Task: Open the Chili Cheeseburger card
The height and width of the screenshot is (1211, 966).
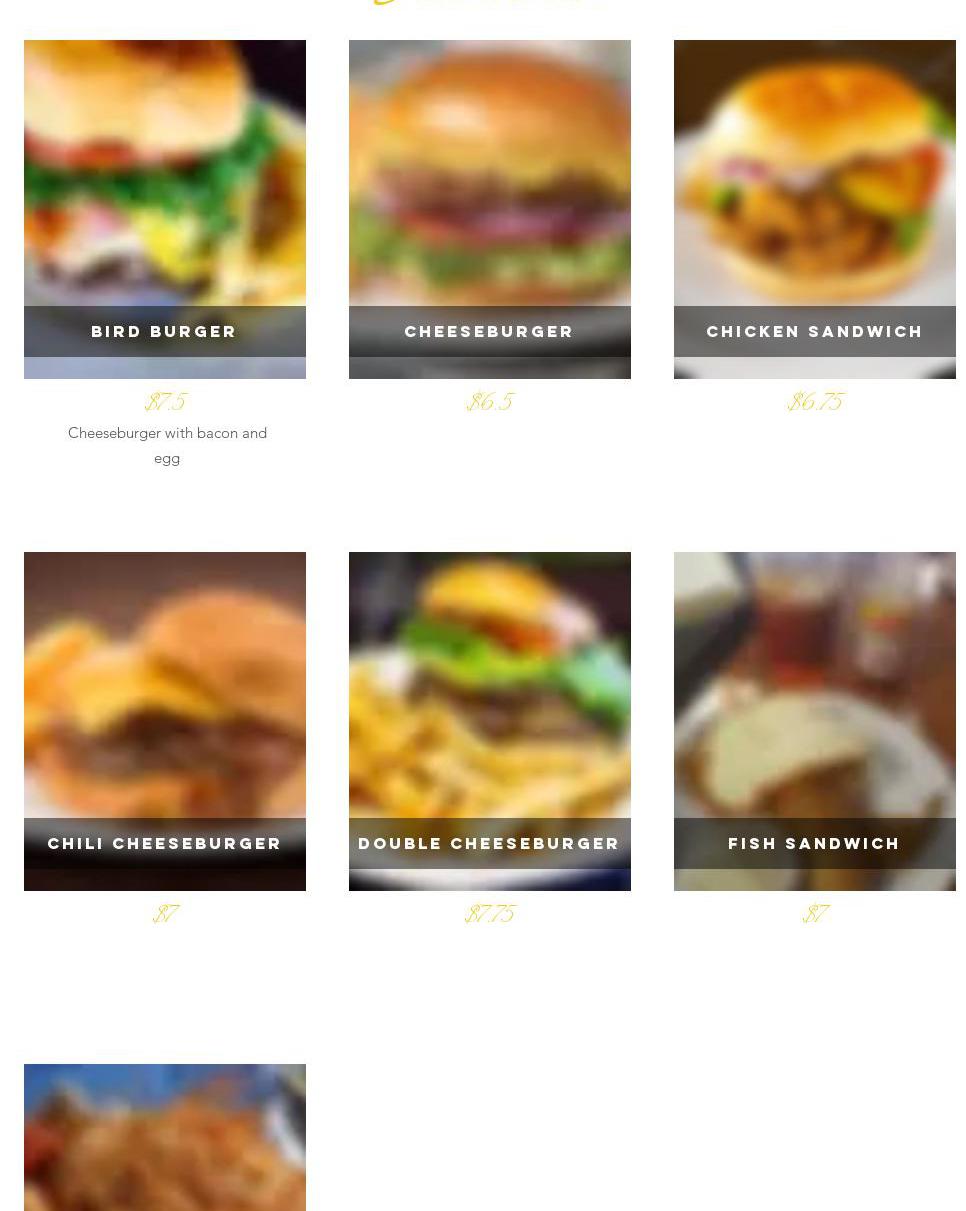Action: (165, 721)
